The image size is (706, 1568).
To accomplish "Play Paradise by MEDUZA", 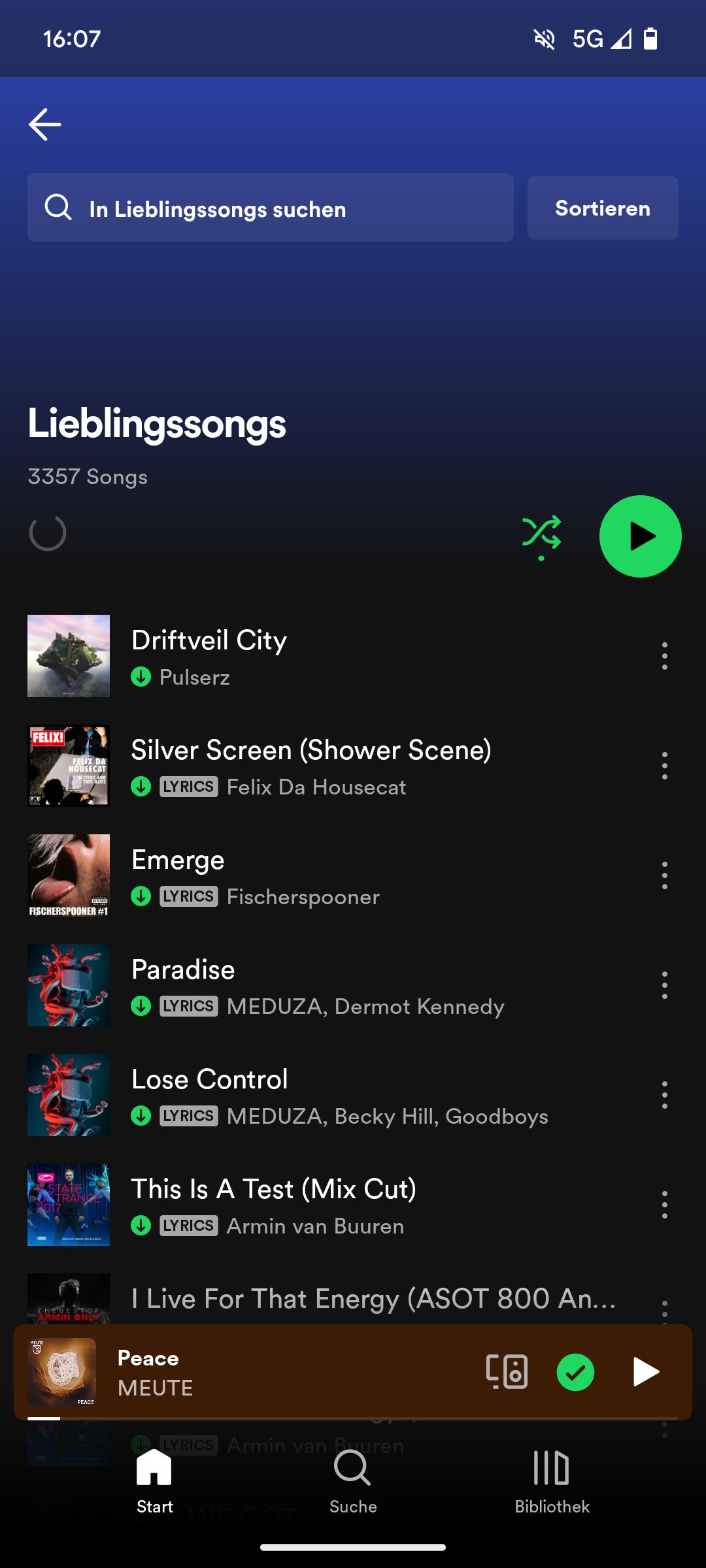I will (327, 985).
